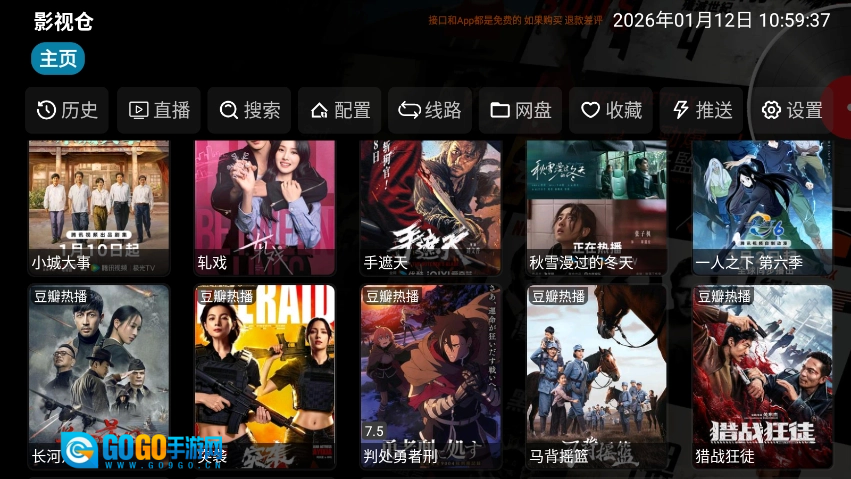Open the 推送 push feature
The width and height of the screenshot is (851, 479).
(701, 110)
